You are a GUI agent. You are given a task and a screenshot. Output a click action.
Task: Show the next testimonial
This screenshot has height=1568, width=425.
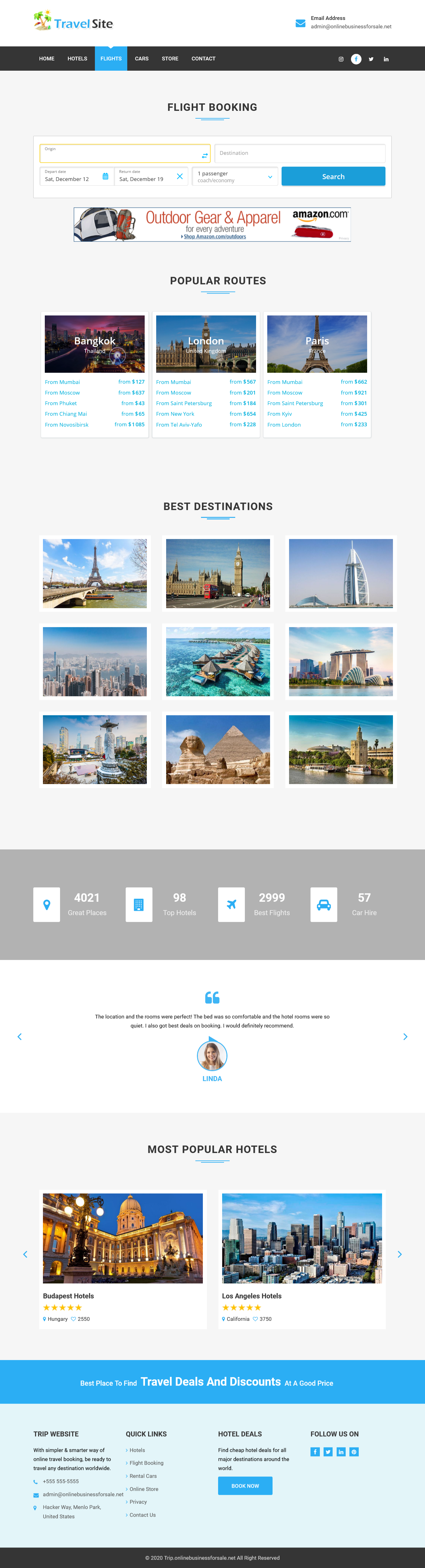405,1037
